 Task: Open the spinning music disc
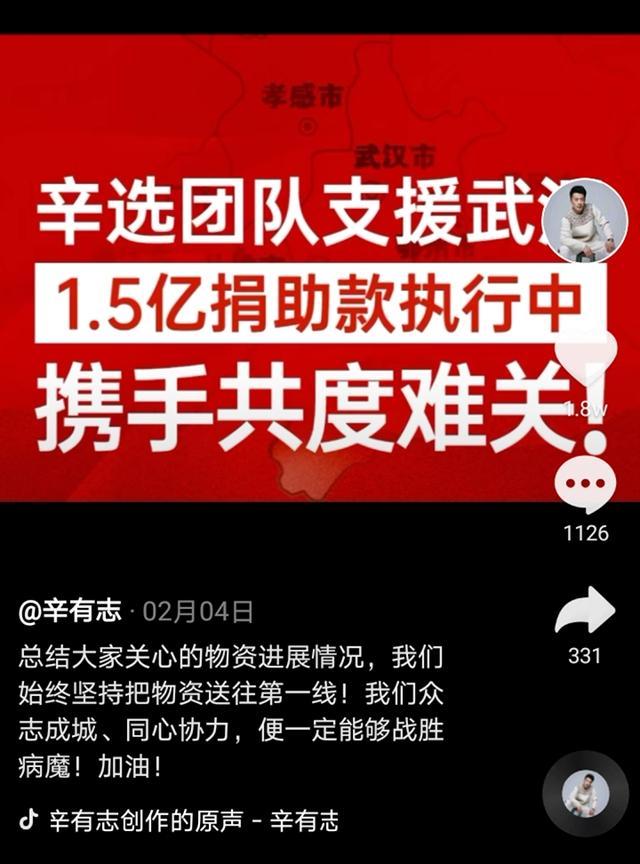click(x=586, y=793)
